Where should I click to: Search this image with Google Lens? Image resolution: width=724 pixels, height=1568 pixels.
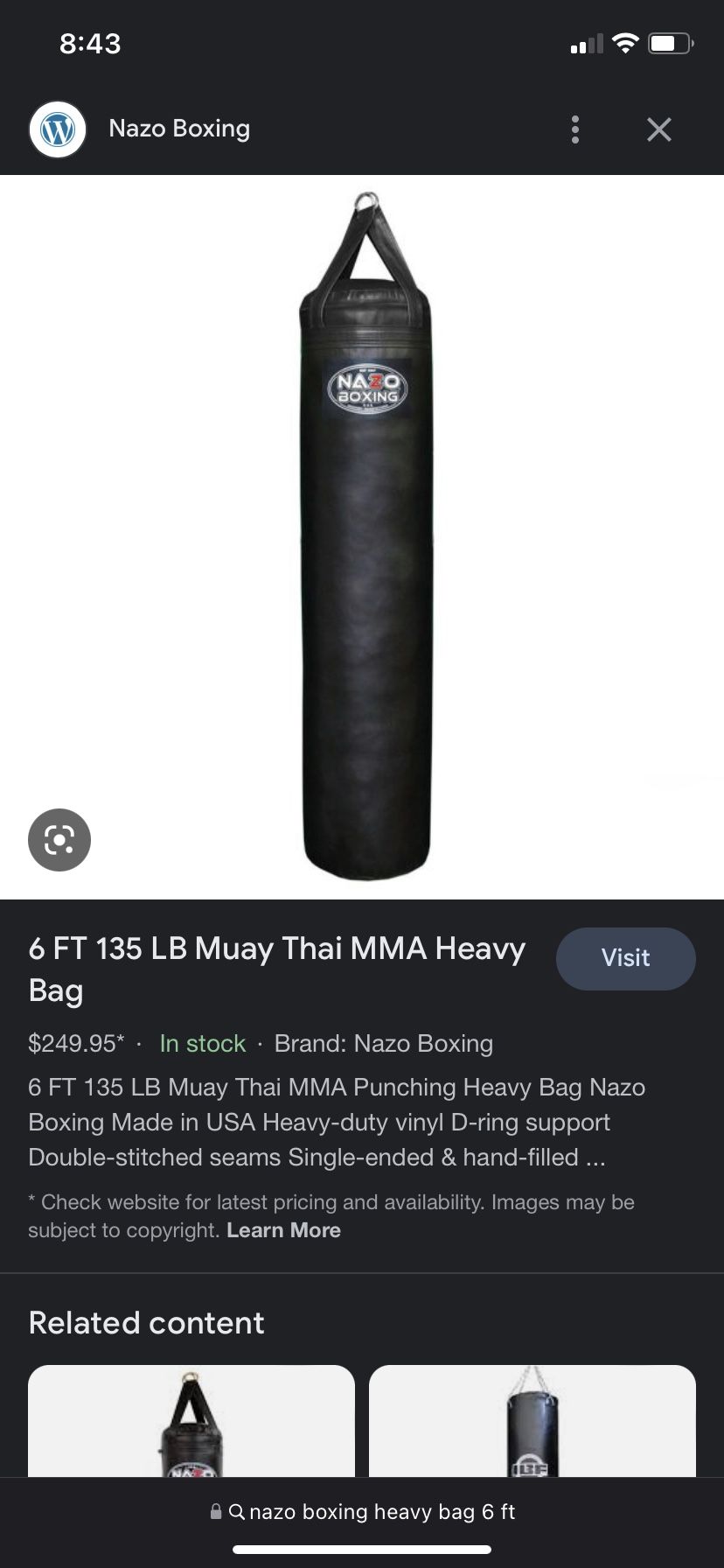[x=59, y=840]
